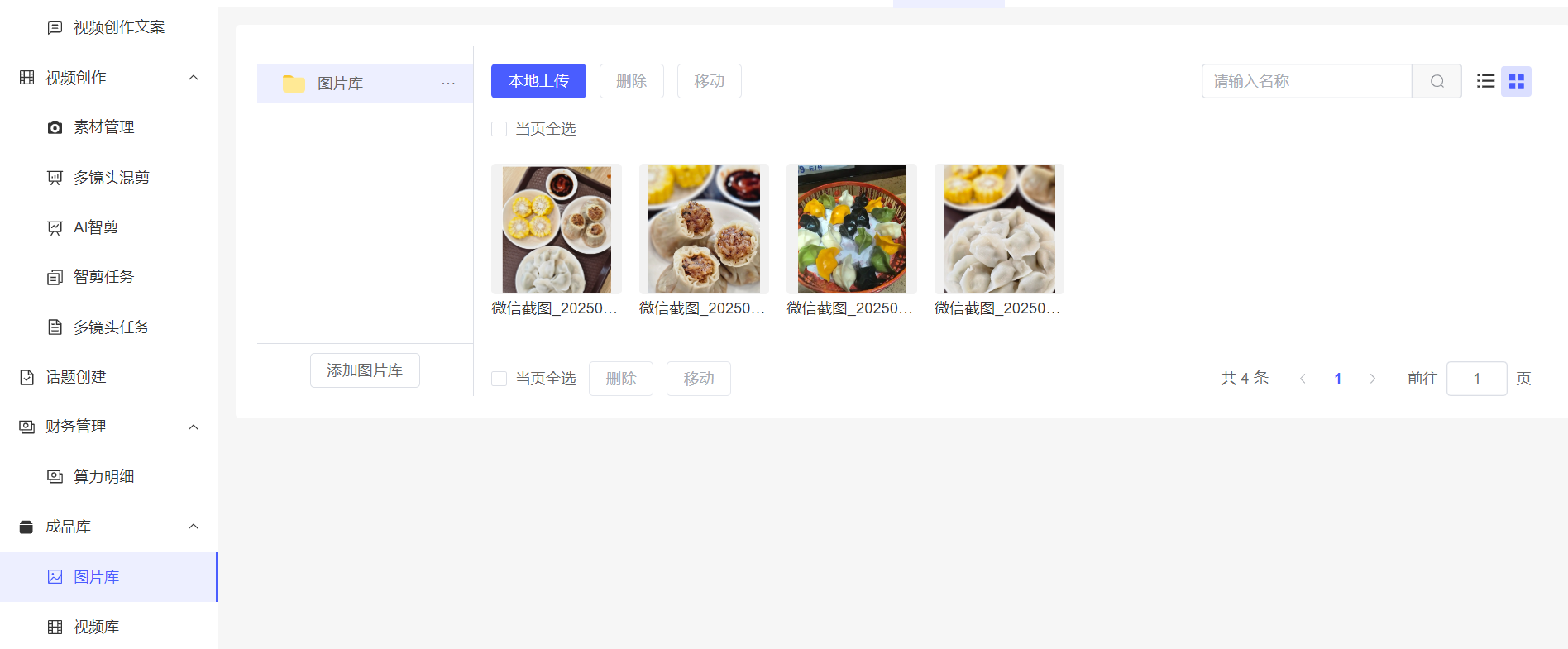
Task: Tap the page jump number field
Action: point(1476,379)
